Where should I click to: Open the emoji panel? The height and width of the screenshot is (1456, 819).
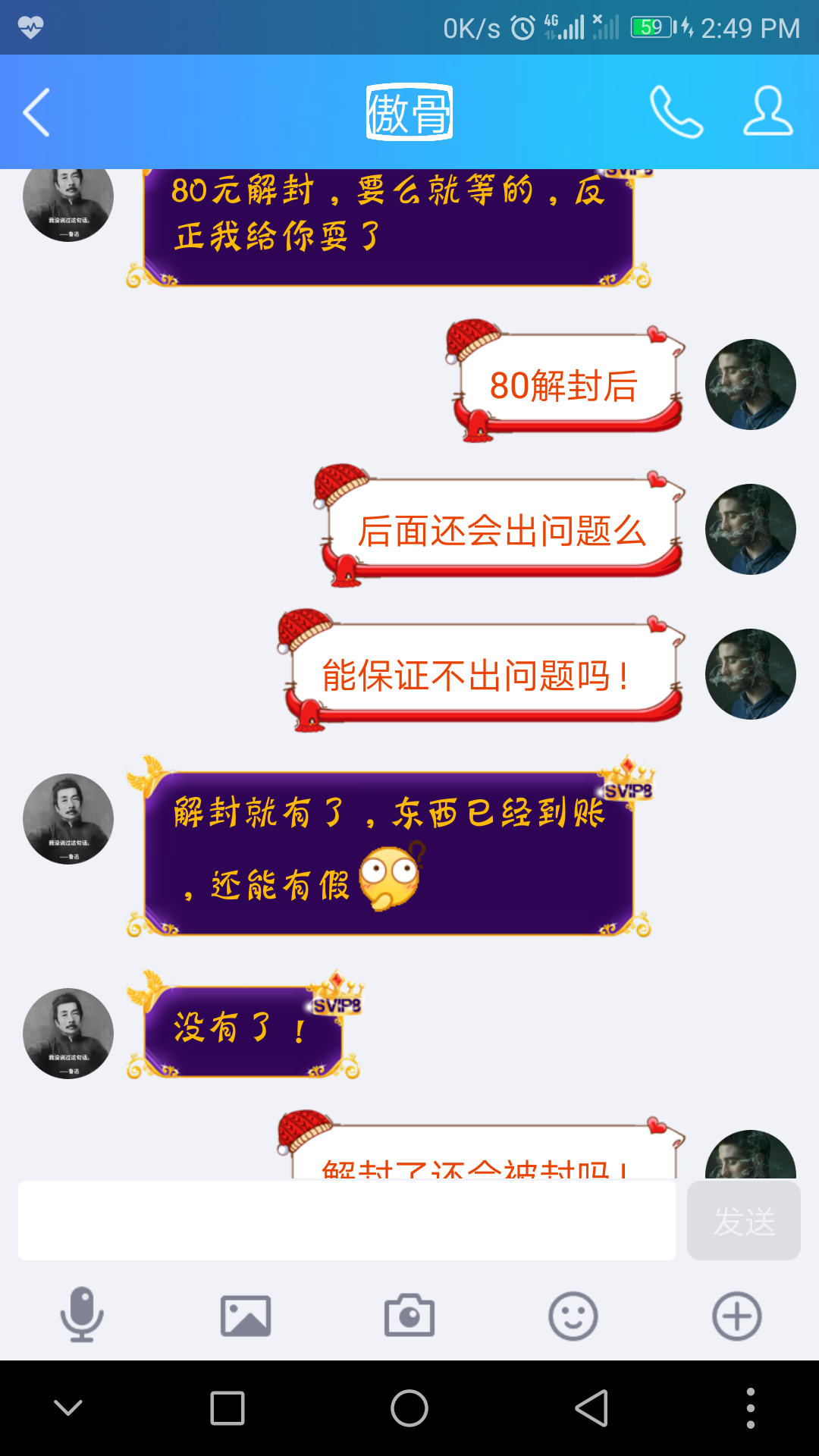[573, 1315]
